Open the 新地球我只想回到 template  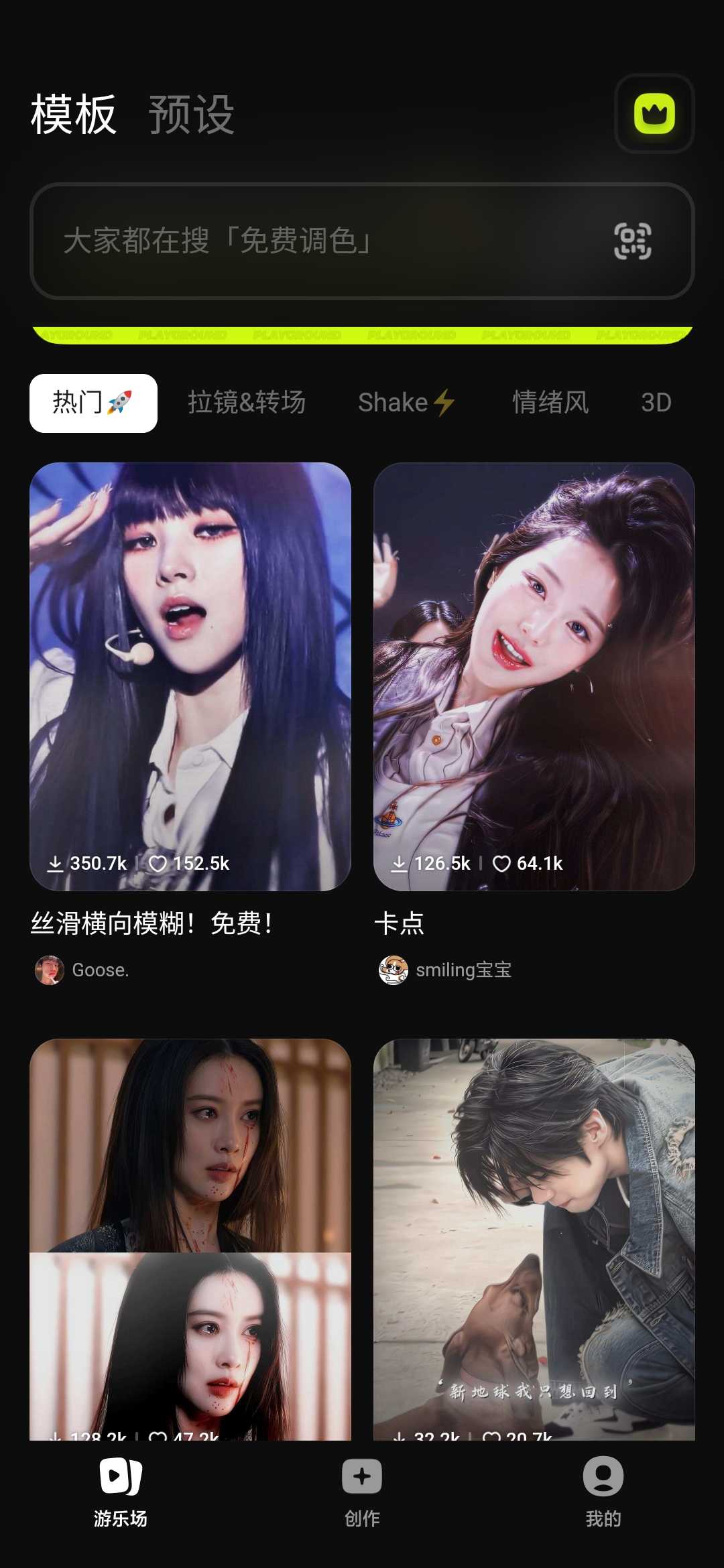[x=534, y=1240]
